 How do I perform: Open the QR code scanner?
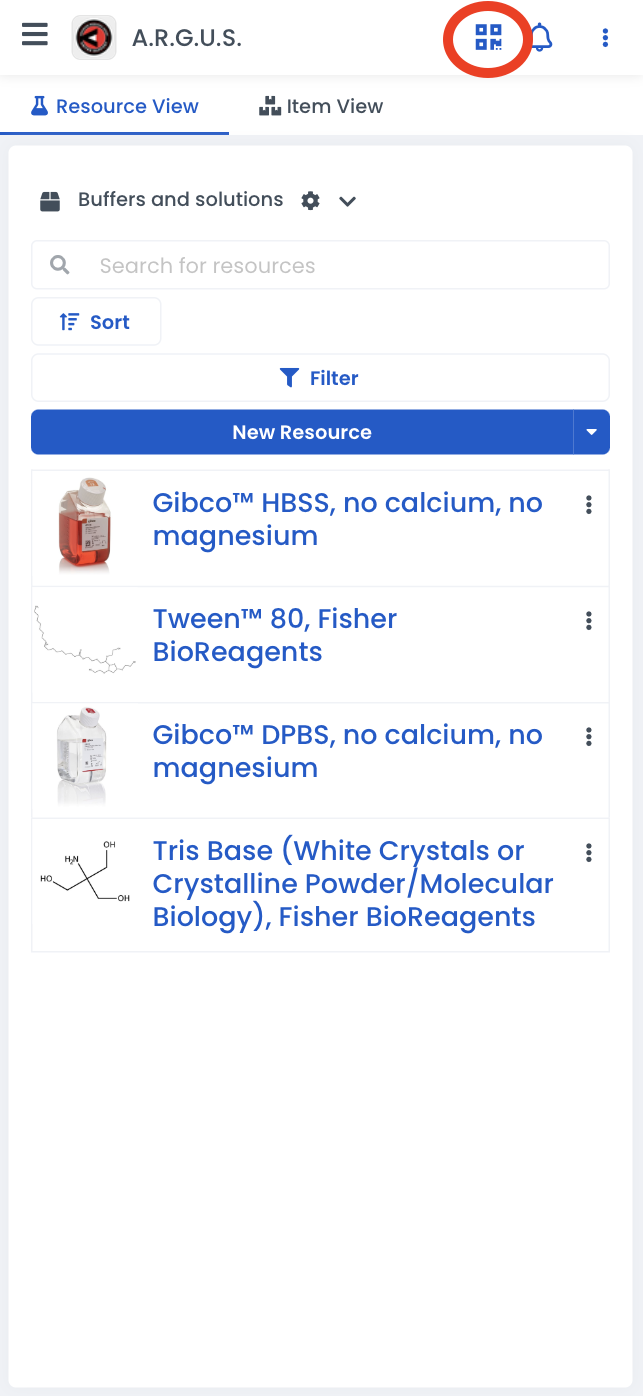coord(488,38)
